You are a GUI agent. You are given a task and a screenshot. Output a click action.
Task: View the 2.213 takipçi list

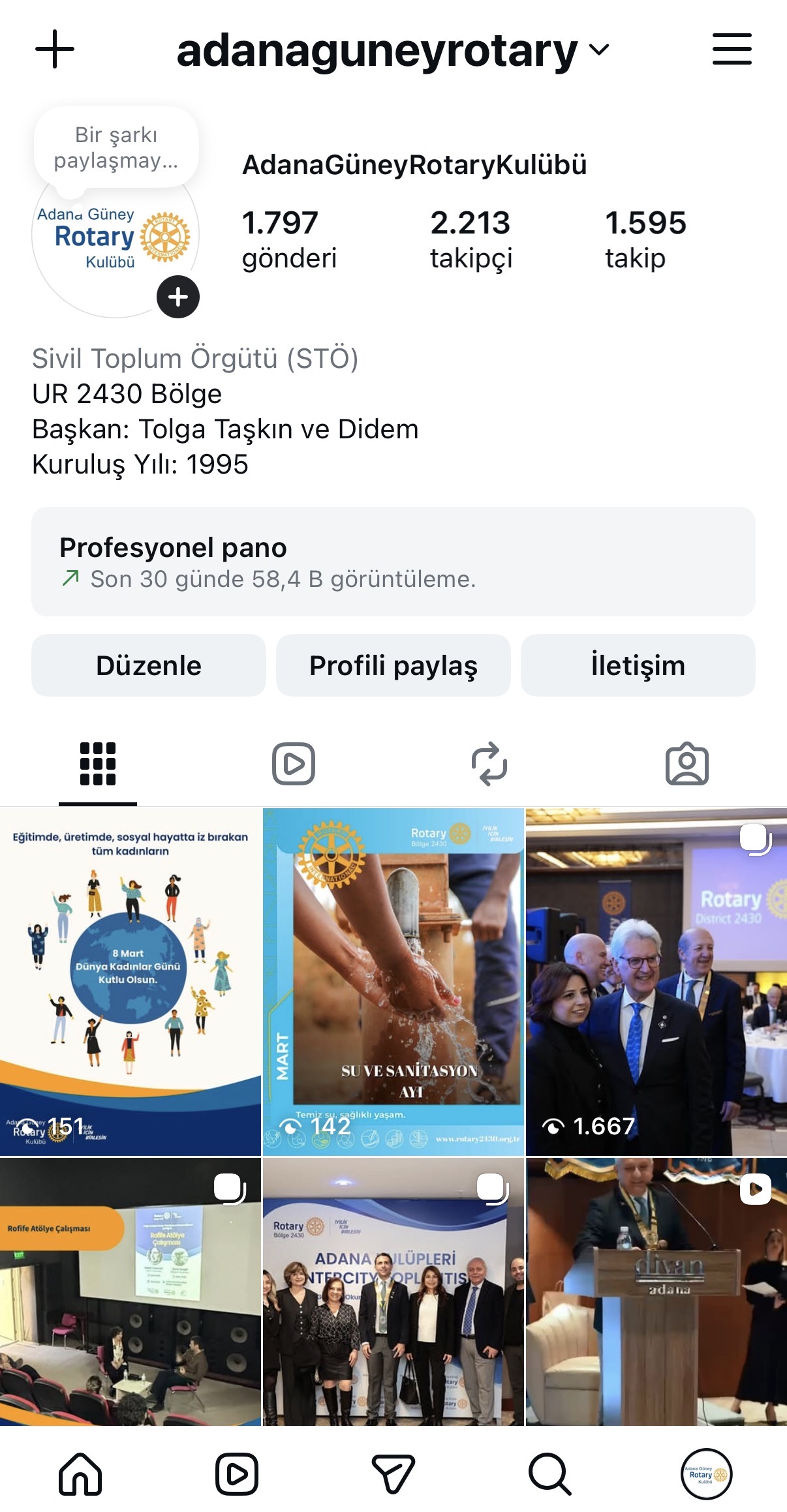pos(471,239)
